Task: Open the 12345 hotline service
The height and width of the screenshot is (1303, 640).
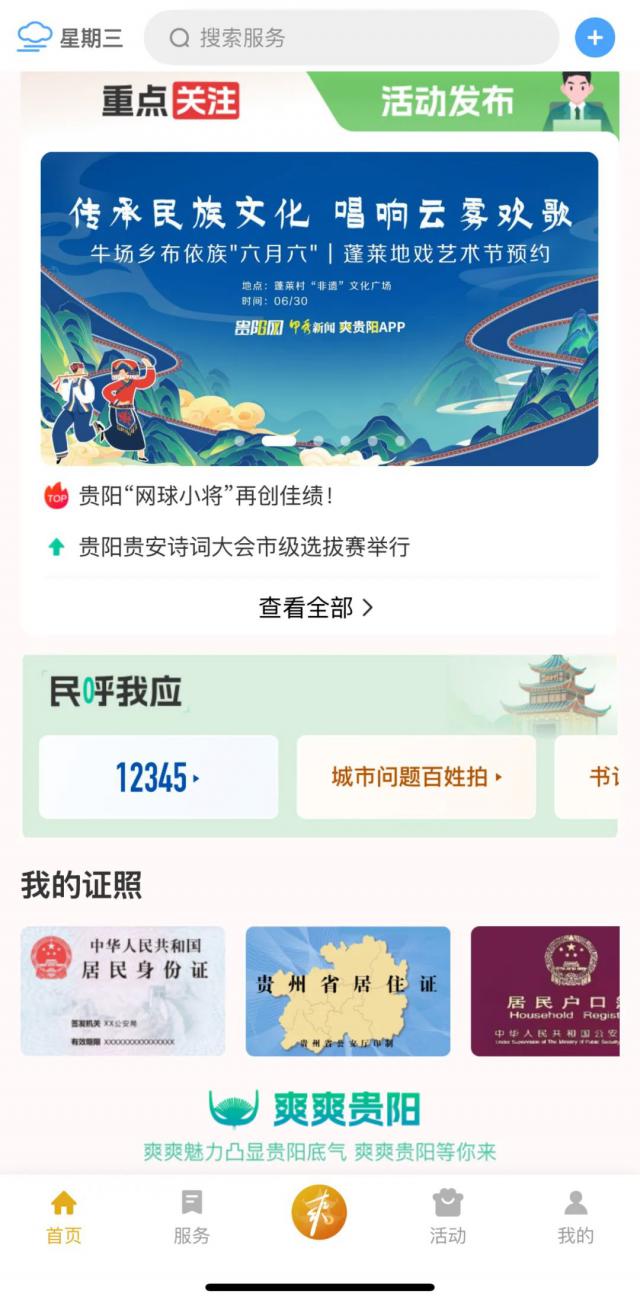Action: 158,777
